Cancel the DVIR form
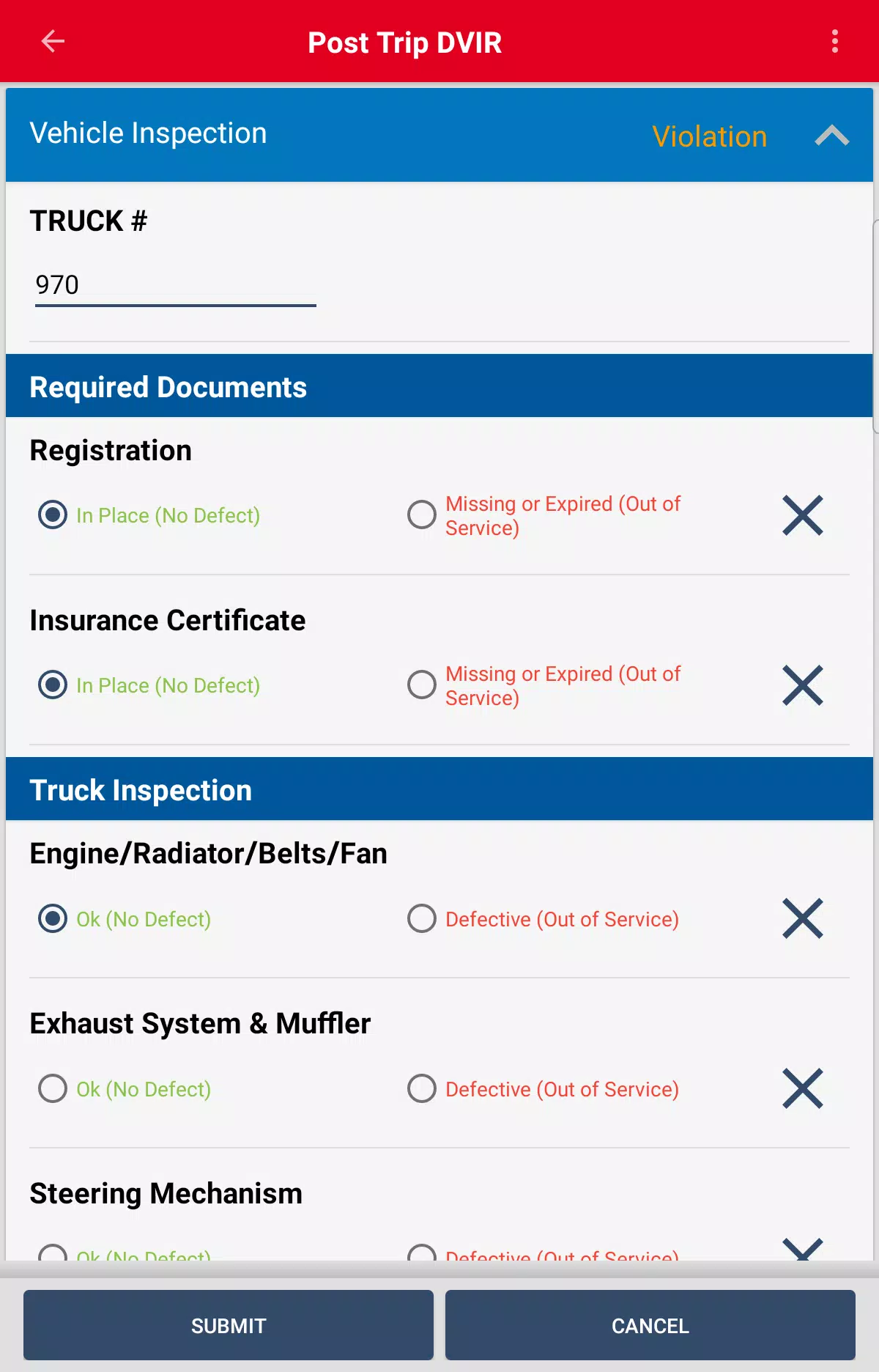The width and height of the screenshot is (879, 1372). click(650, 1325)
